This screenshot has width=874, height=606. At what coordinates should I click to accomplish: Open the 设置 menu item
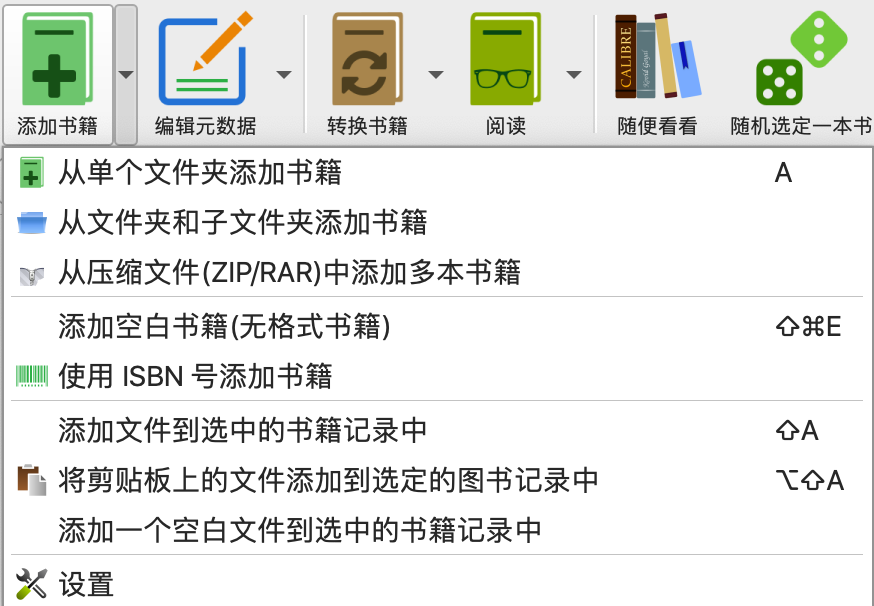[x=86, y=584]
